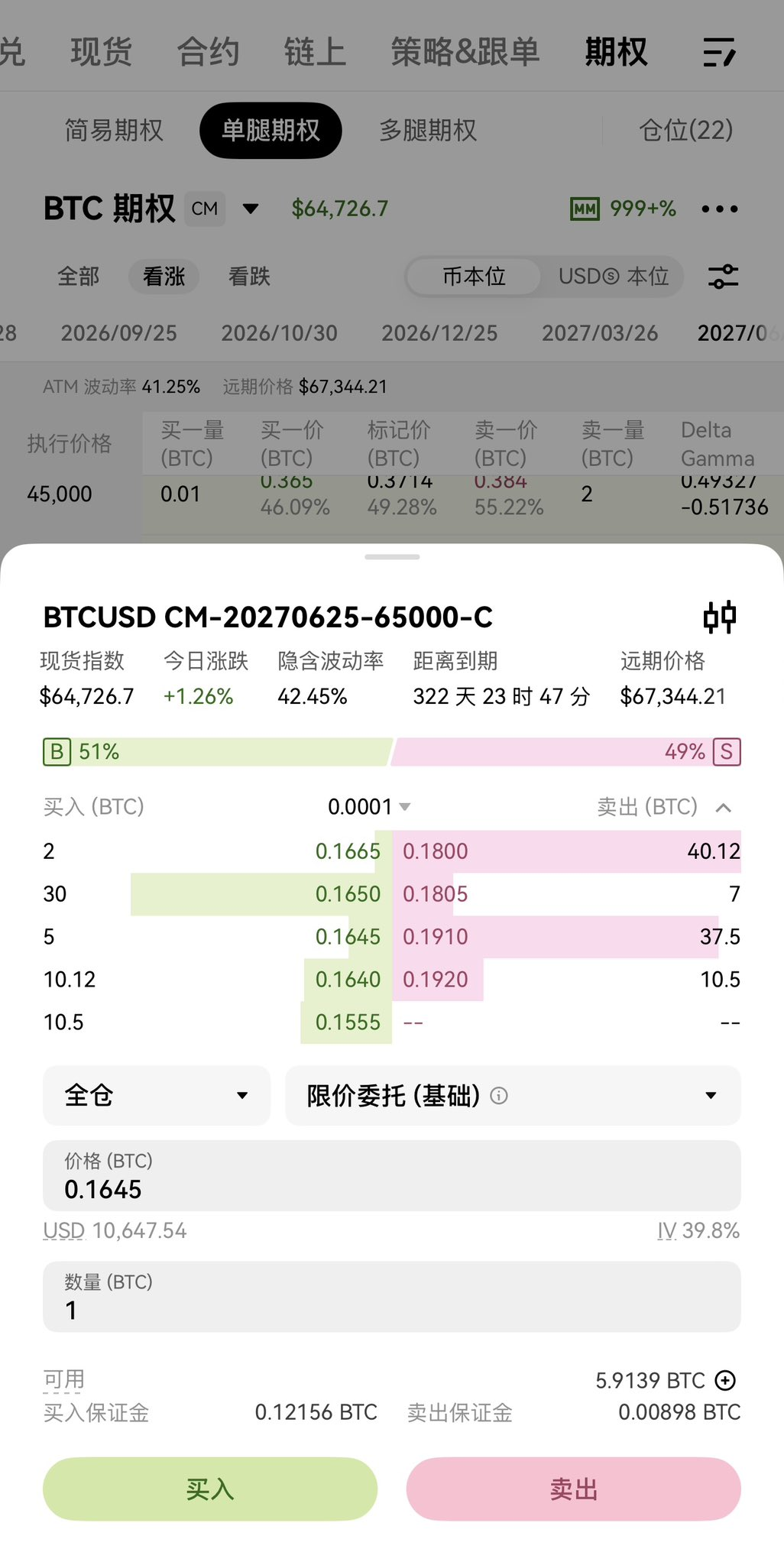784x1565 pixels.
Task: Select the 0.1910 ask price
Action: [x=436, y=937]
